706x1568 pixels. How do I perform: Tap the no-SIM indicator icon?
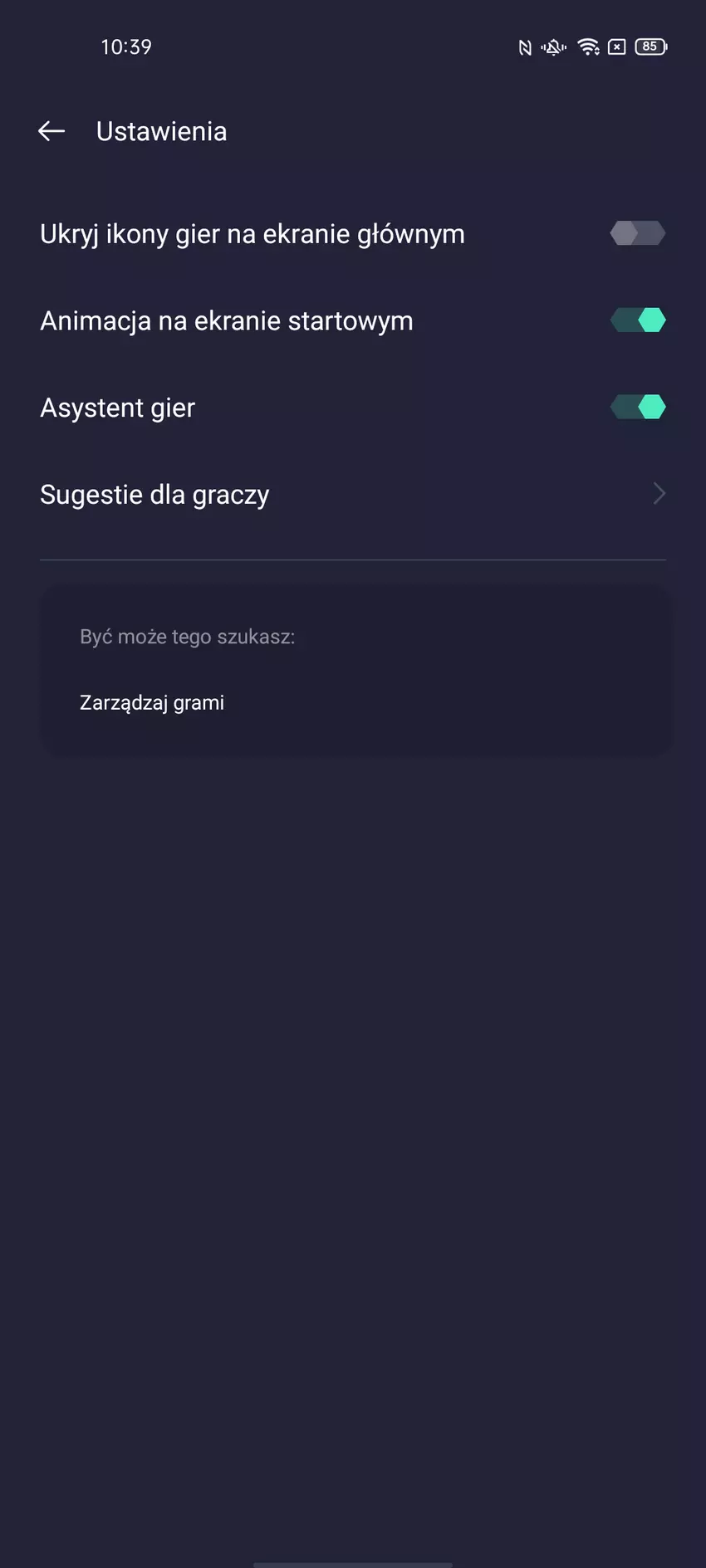616,47
